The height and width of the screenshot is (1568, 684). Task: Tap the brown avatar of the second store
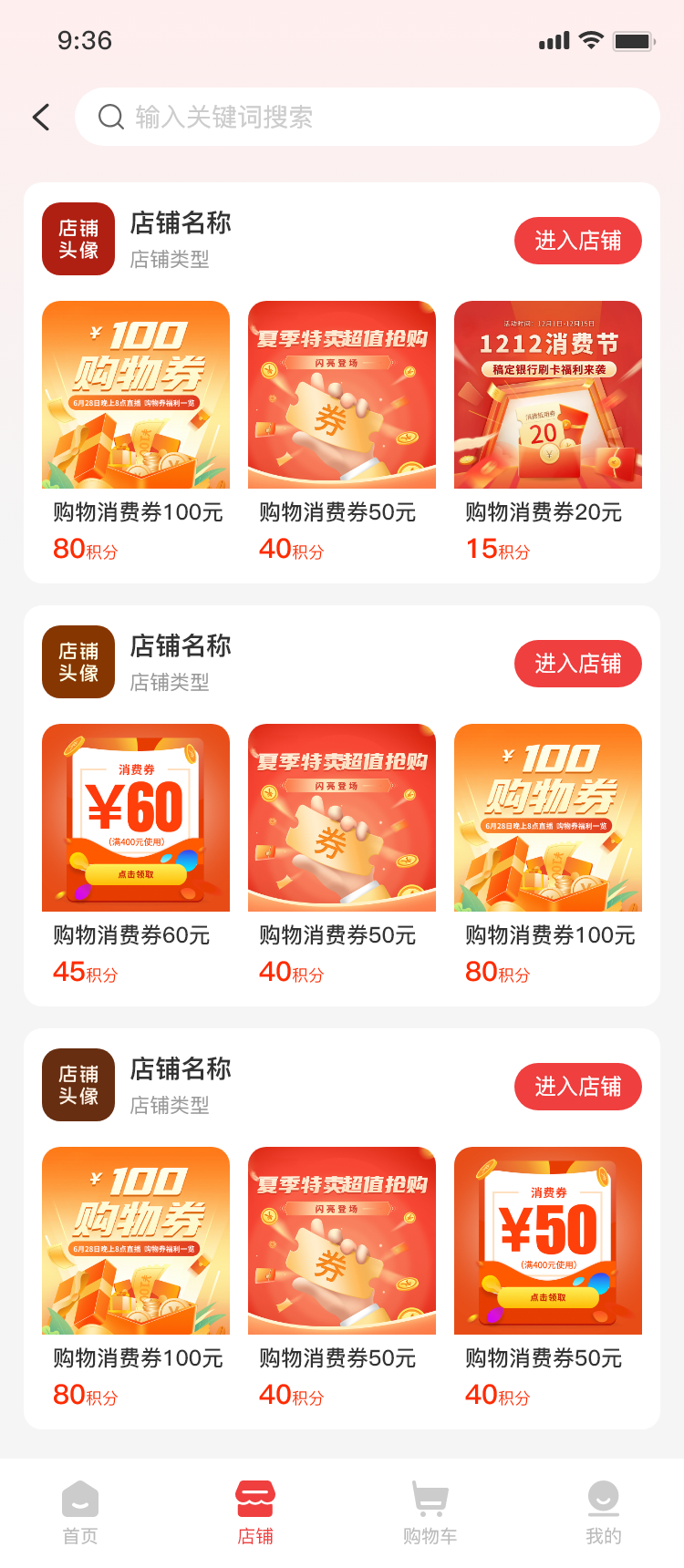pos(78,662)
